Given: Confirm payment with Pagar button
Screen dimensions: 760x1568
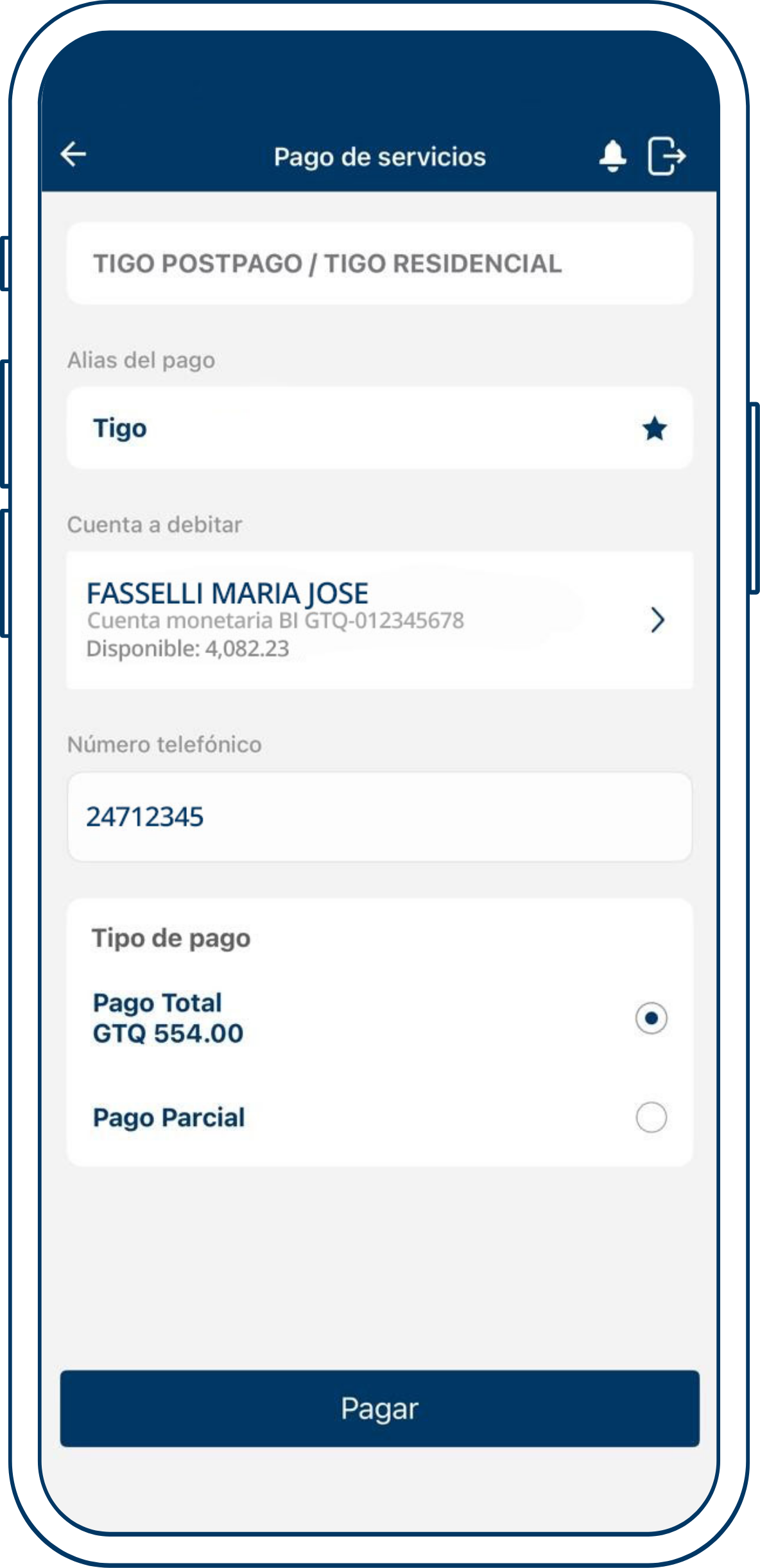Looking at the screenshot, I should (379, 1409).
